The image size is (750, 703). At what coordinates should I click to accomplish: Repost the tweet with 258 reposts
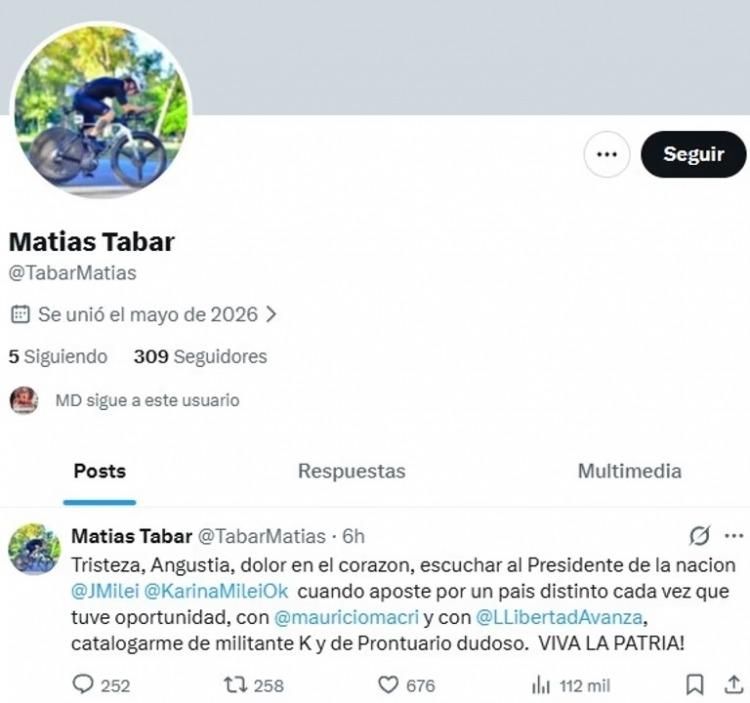point(254,685)
